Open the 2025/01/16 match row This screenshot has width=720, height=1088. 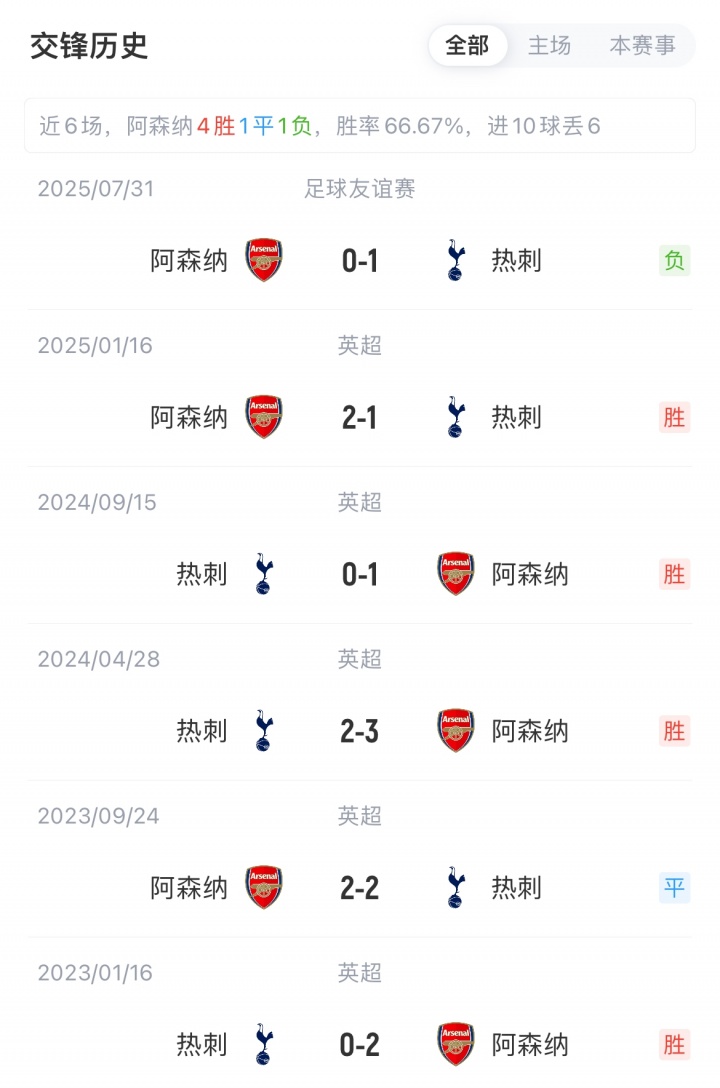(x=360, y=417)
